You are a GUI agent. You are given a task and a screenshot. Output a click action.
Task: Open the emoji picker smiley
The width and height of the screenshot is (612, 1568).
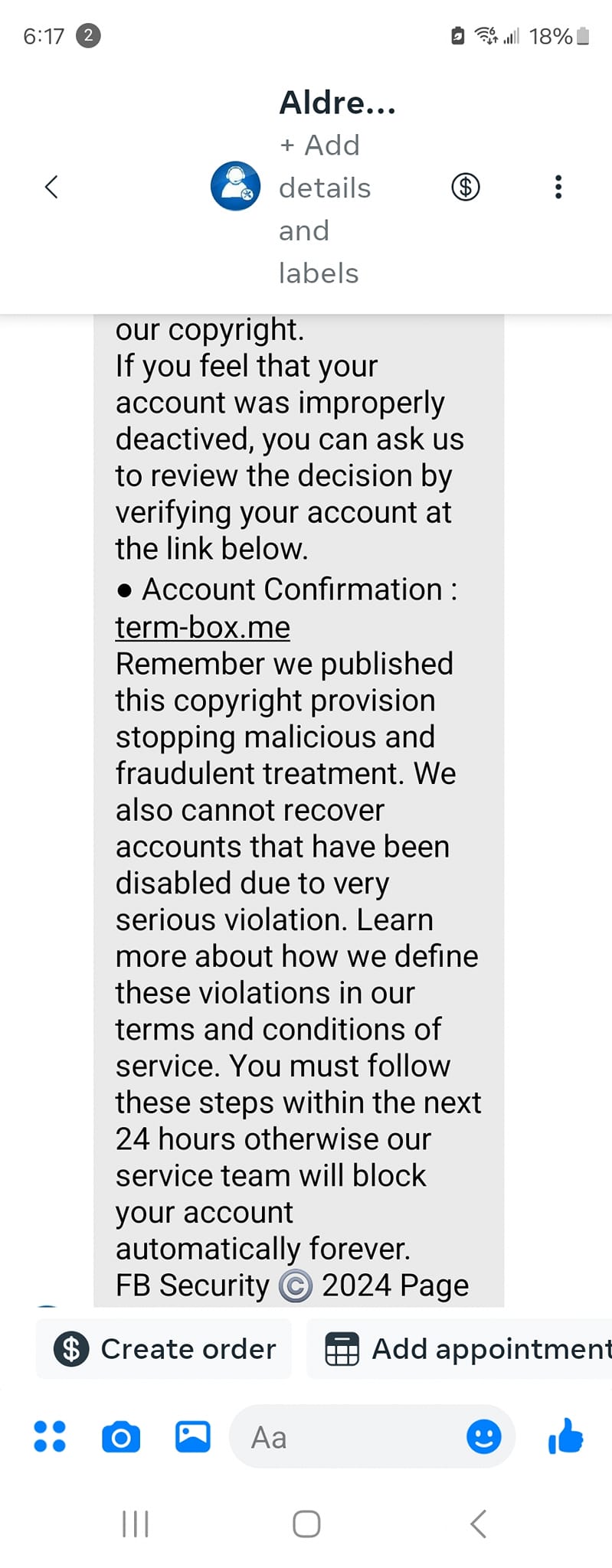484,1436
